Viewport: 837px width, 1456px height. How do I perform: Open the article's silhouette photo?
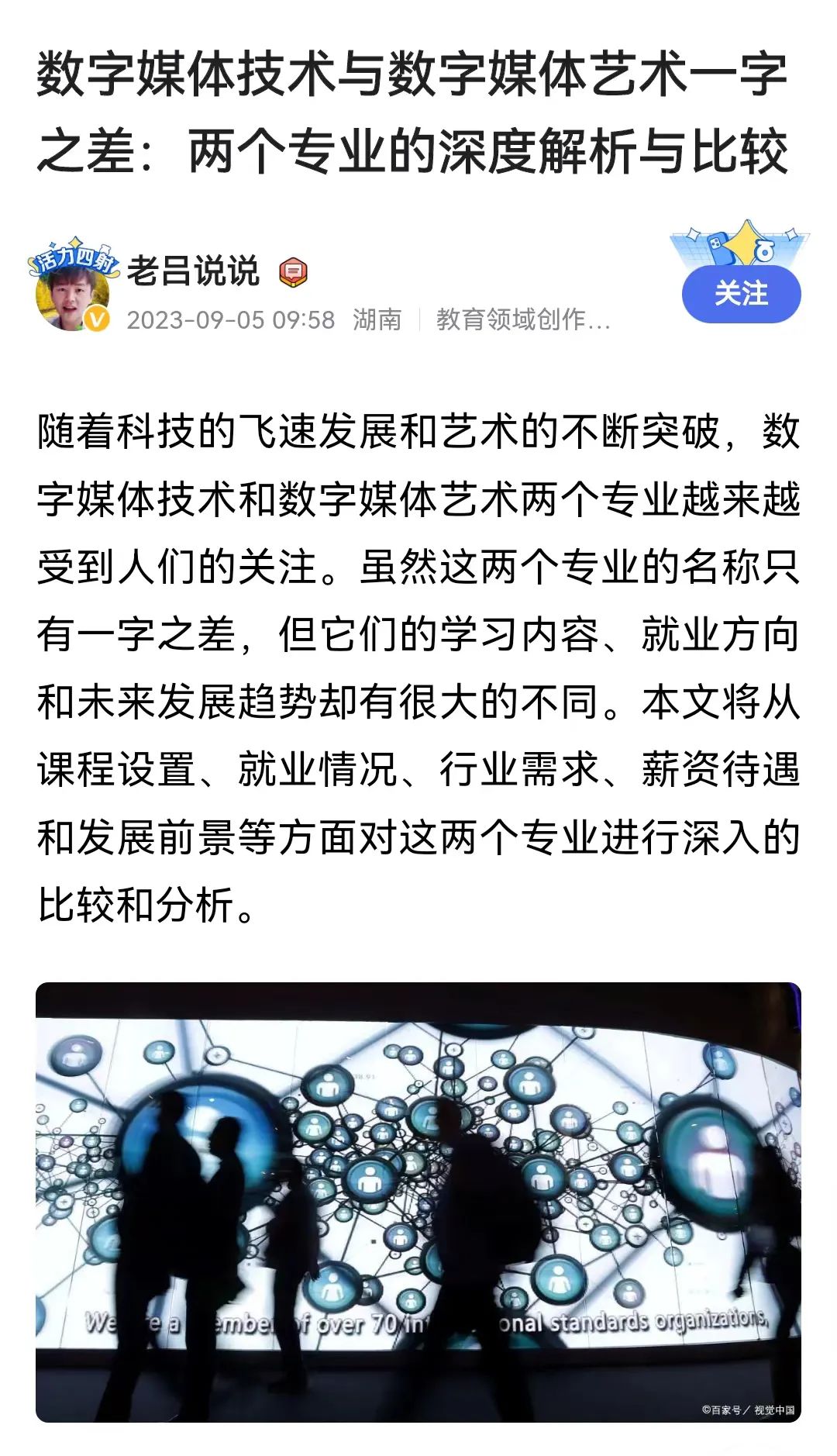click(418, 1202)
